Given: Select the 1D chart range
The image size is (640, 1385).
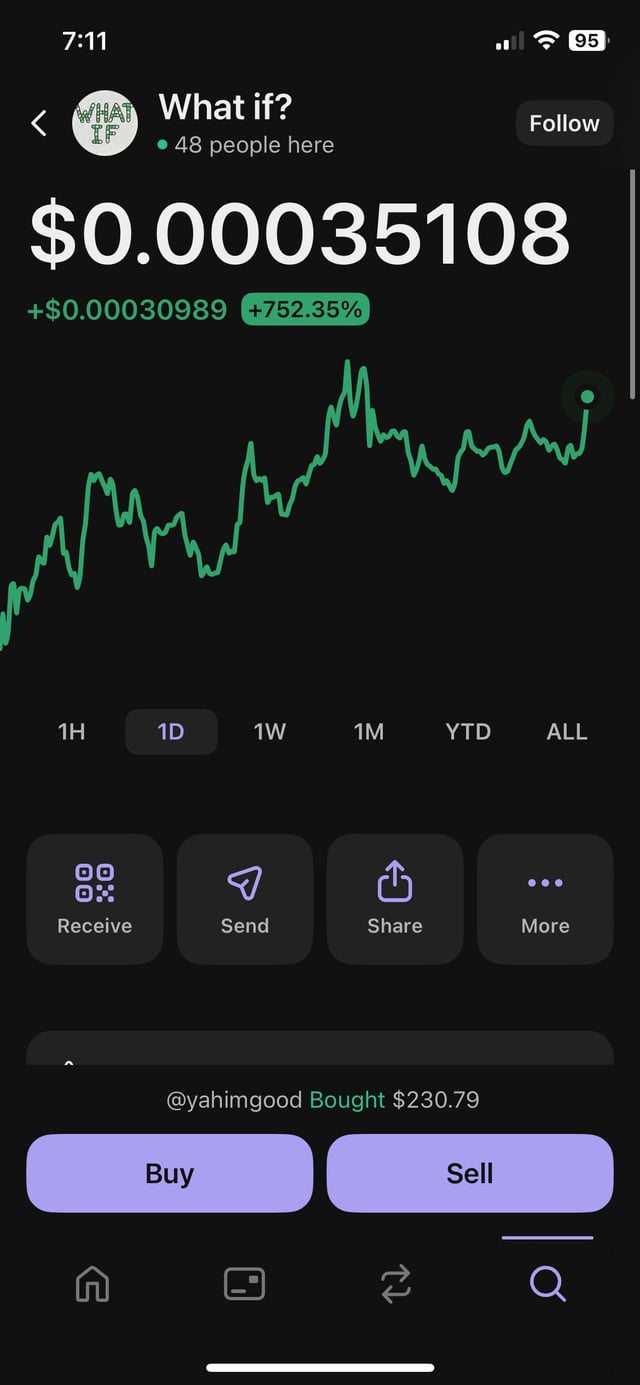Looking at the screenshot, I should (171, 732).
